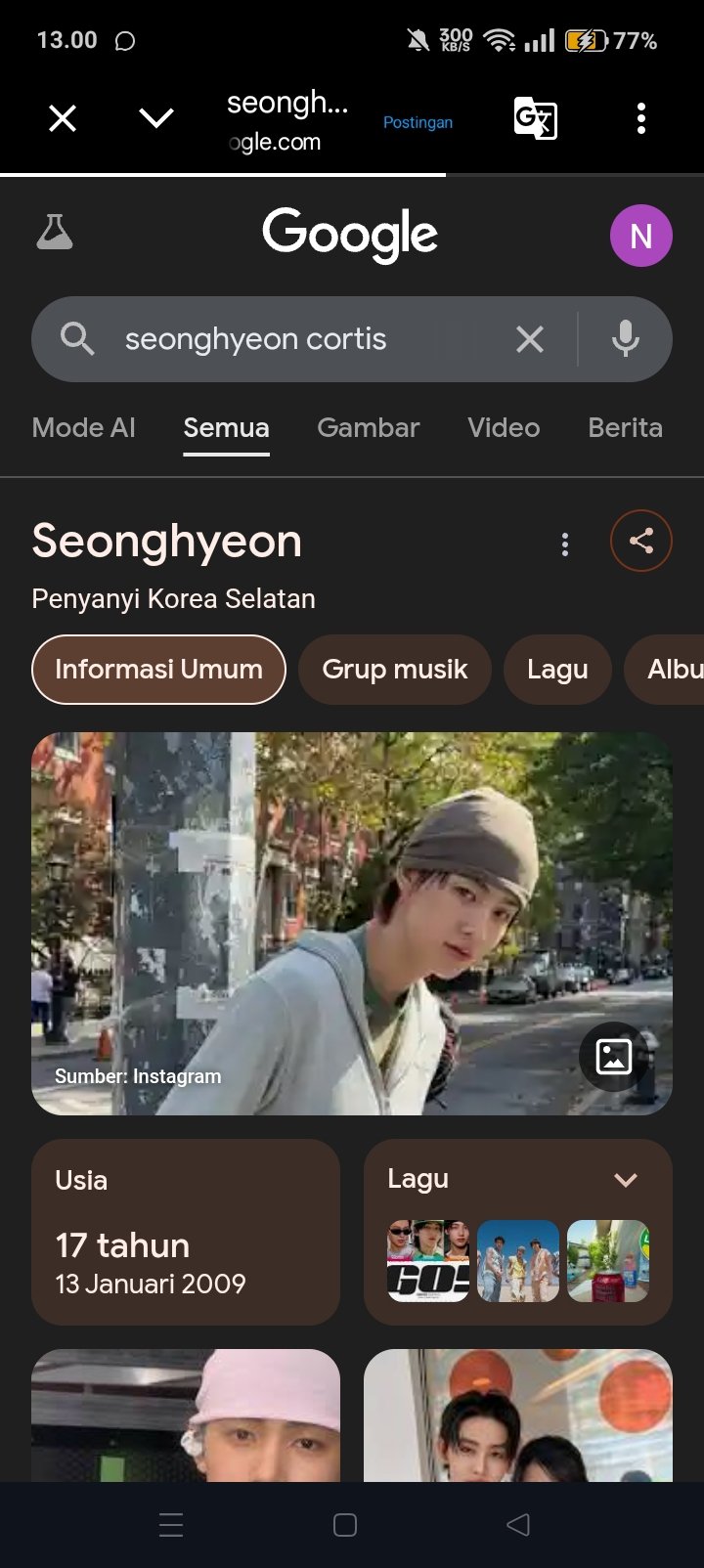Screen dimensions: 704x1568
Task: Open the translate page icon
Action: coord(535,119)
